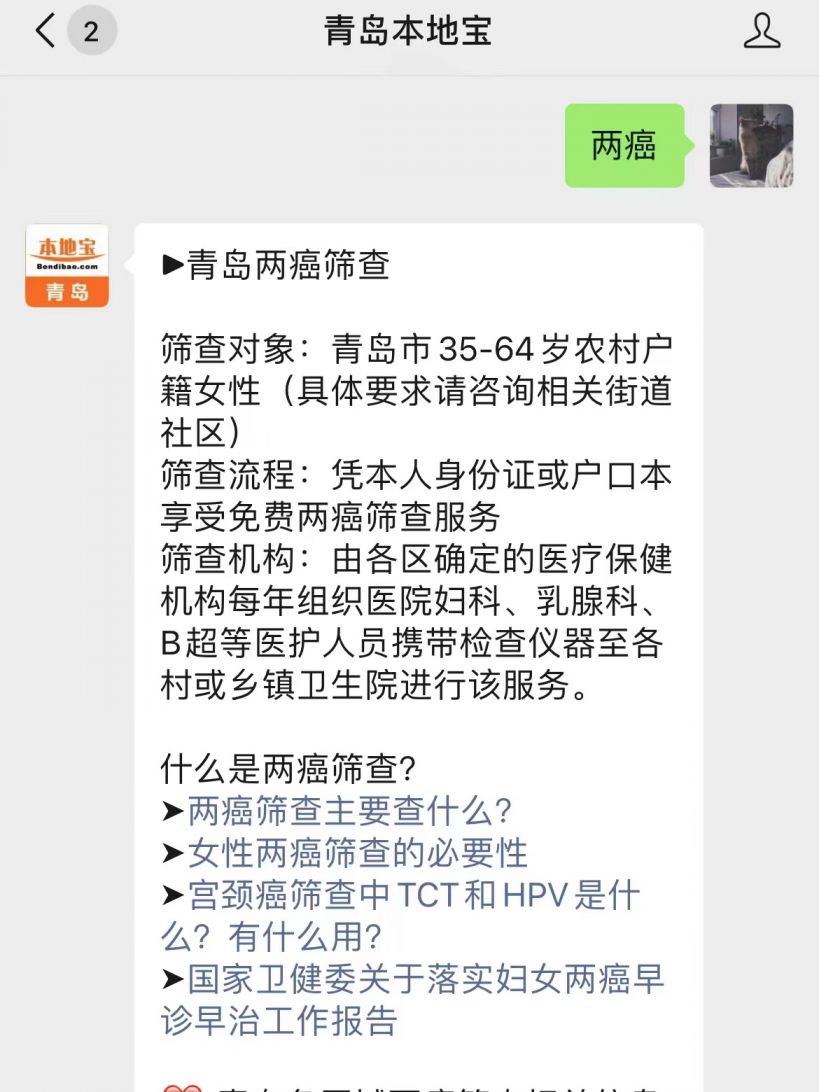Screen dimensions: 819x1092
Task: Open 国家卫健委两癌早诊早治工作报告 link
Action: (x=425, y=979)
